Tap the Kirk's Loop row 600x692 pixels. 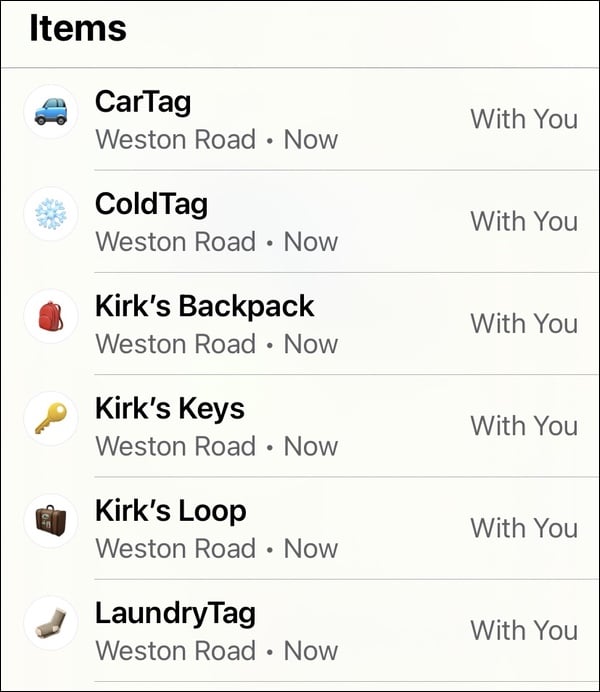pyautogui.click(x=300, y=528)
